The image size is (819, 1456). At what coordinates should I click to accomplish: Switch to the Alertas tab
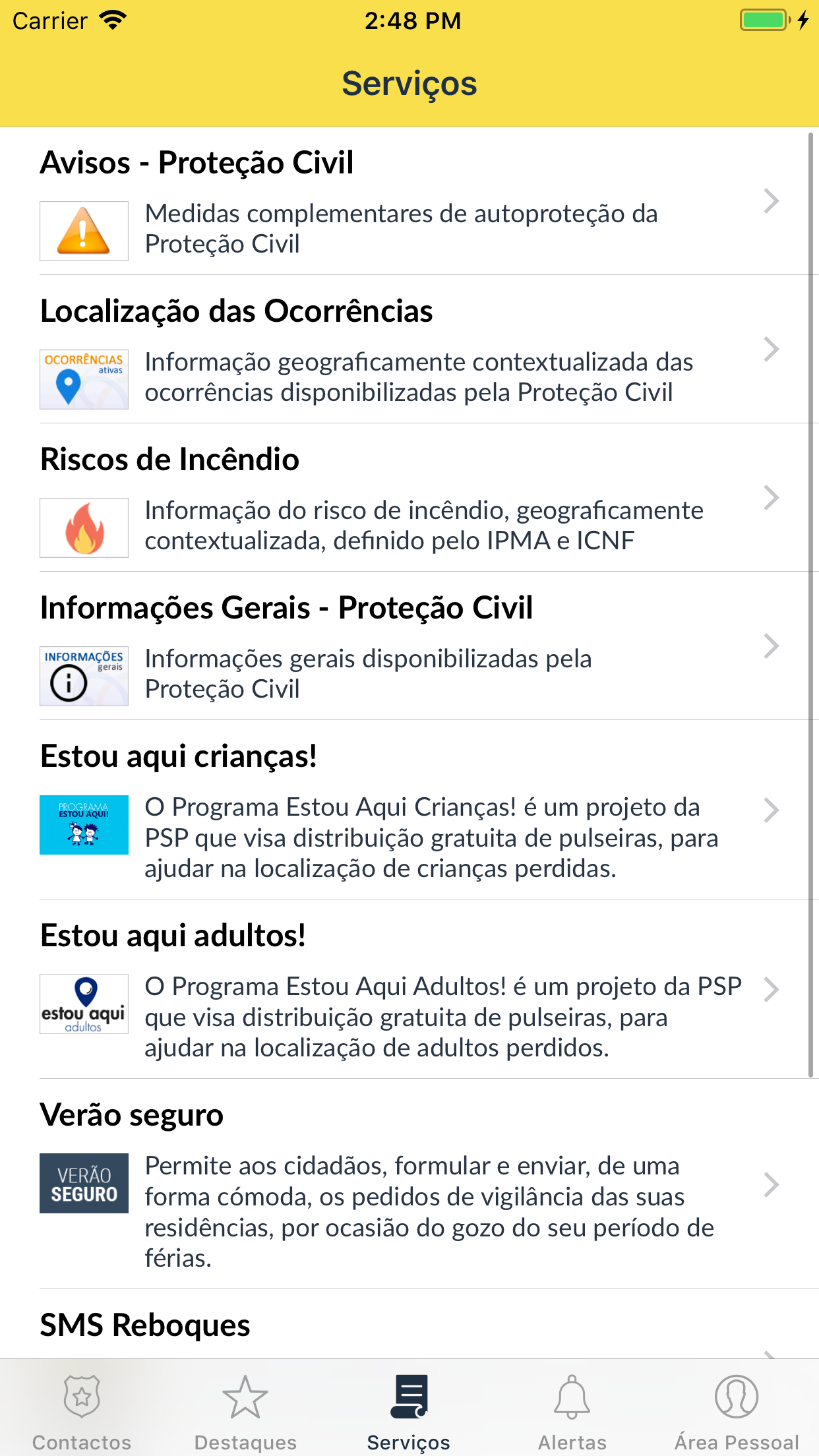click(x=573, y=1405)
